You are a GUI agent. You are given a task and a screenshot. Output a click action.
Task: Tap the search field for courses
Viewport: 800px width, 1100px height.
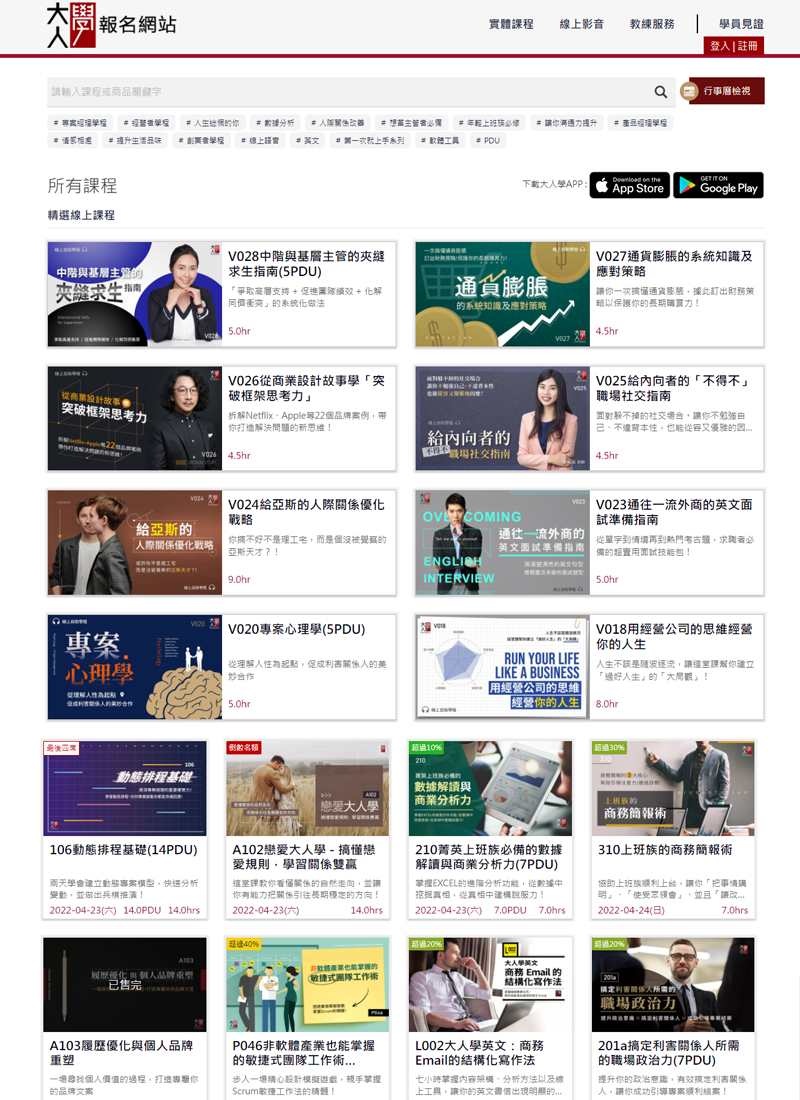point(340,92)
